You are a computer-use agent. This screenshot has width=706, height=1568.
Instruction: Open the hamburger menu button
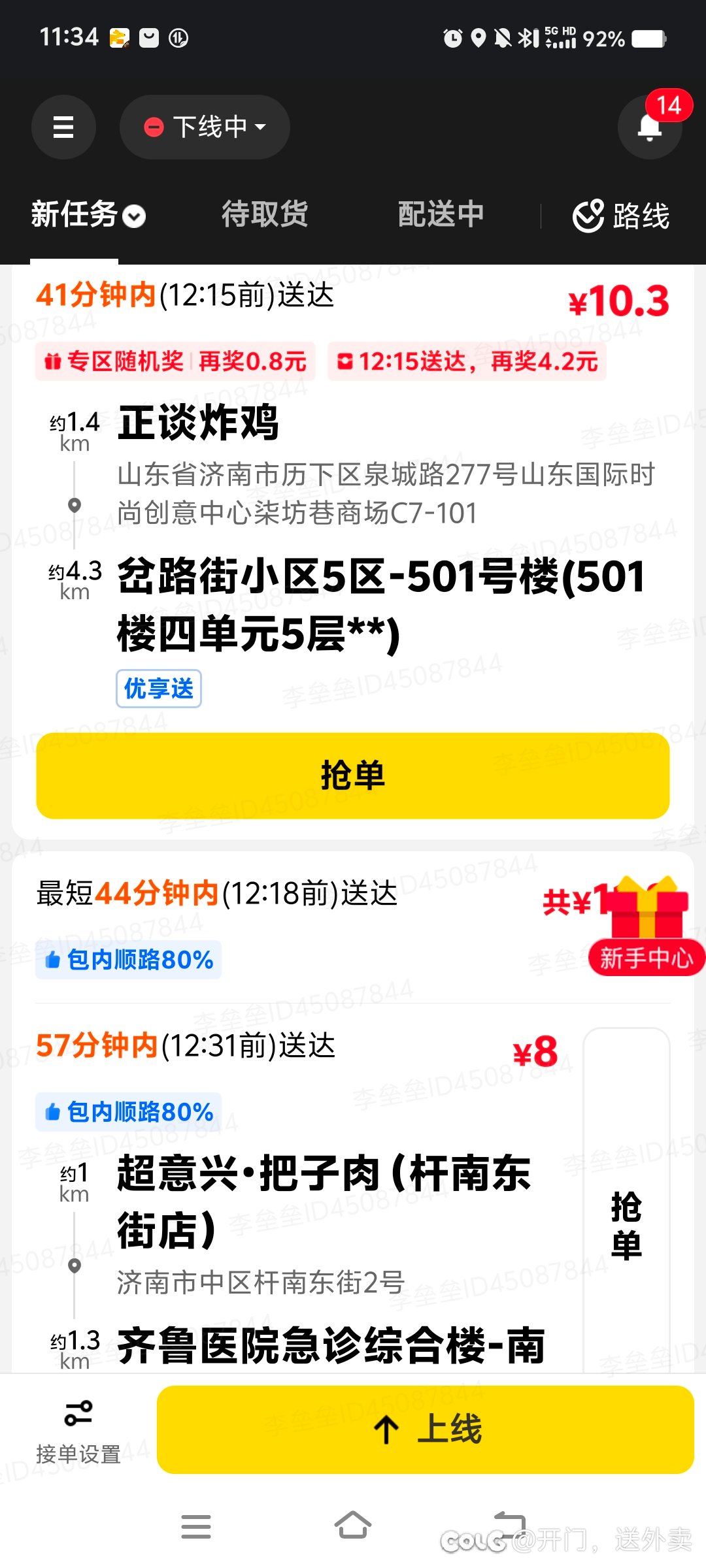pos(63,127)
